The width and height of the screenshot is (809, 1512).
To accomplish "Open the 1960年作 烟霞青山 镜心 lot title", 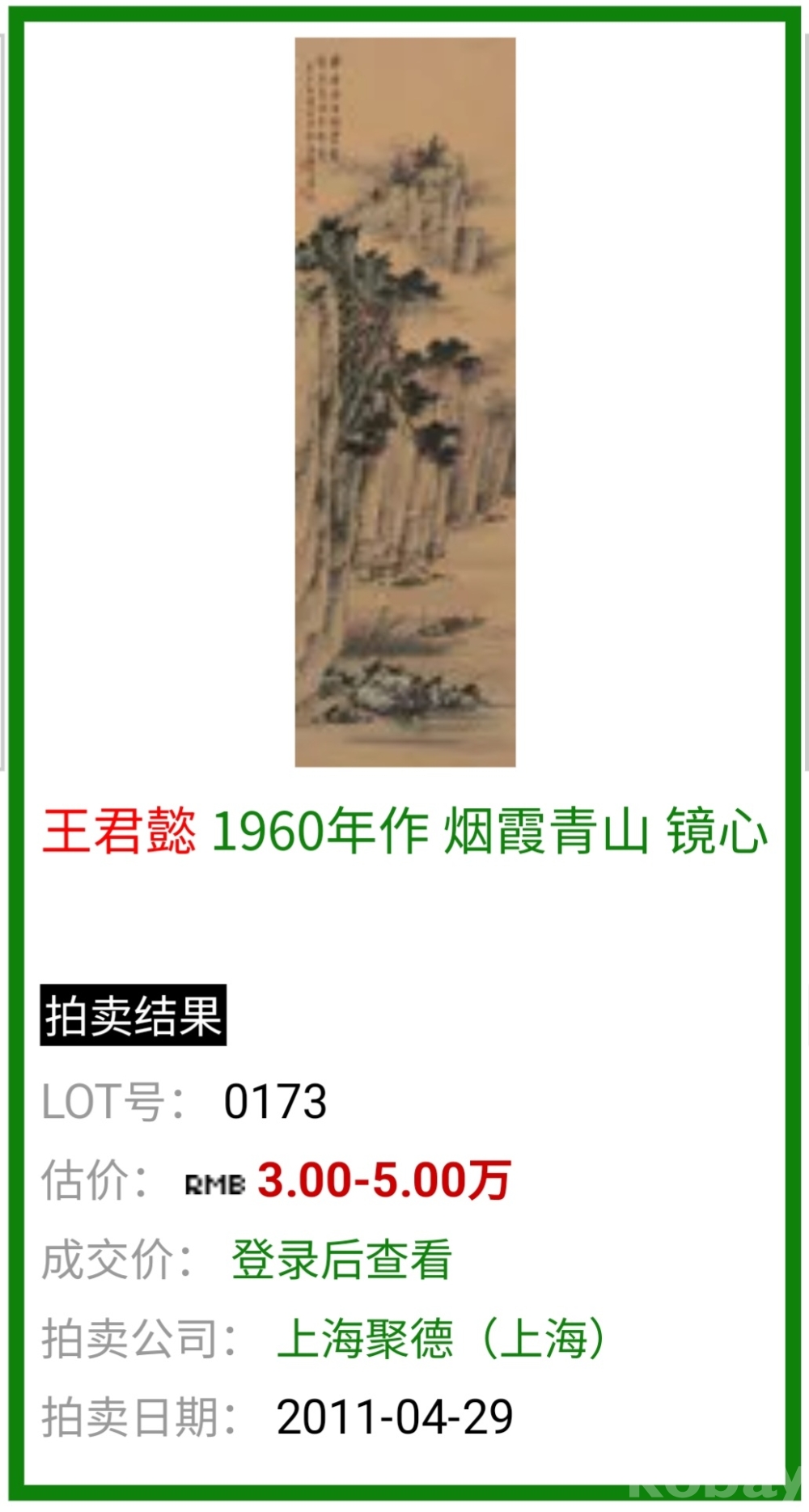I will [x=489, y=831].
